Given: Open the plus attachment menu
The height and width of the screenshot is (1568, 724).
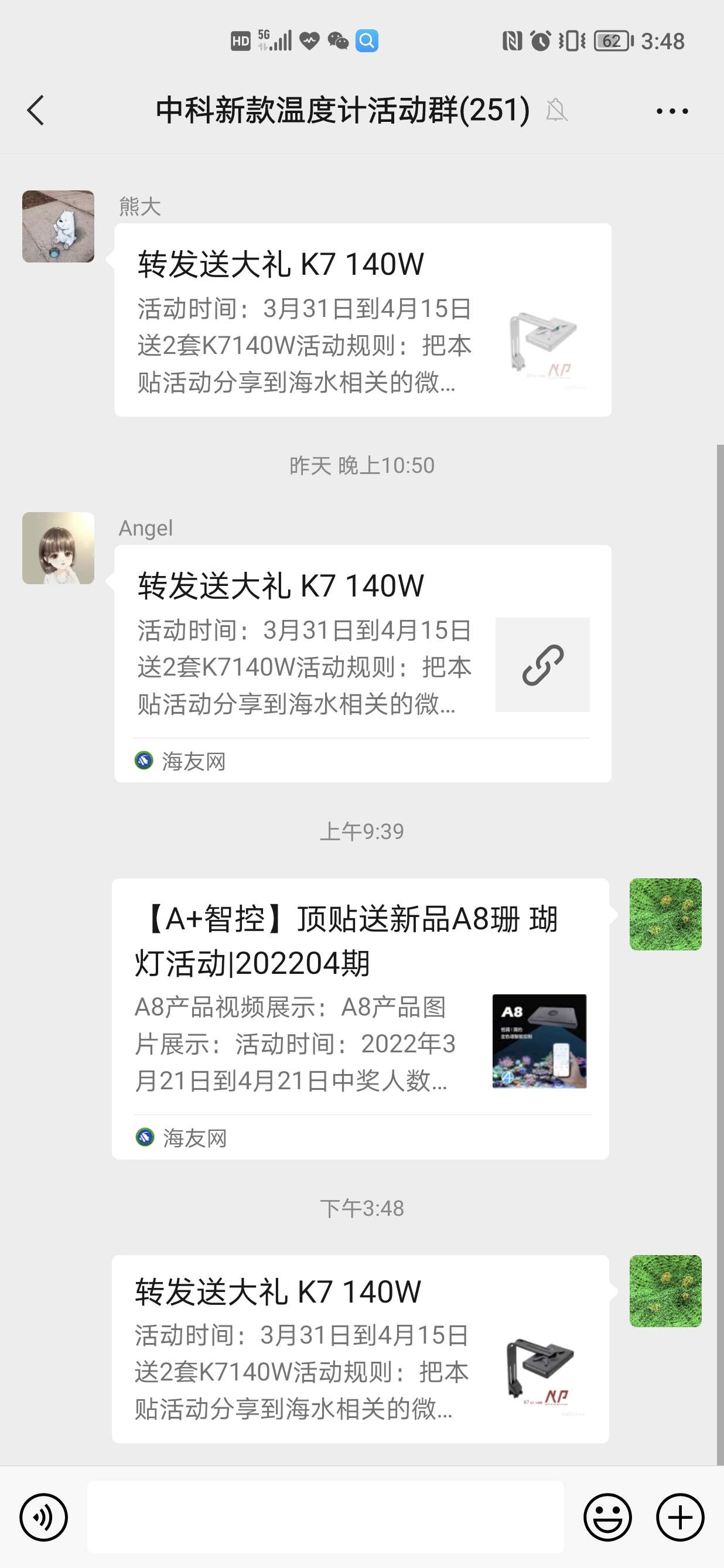Looking at the screenshot, I should (680, 1517).
